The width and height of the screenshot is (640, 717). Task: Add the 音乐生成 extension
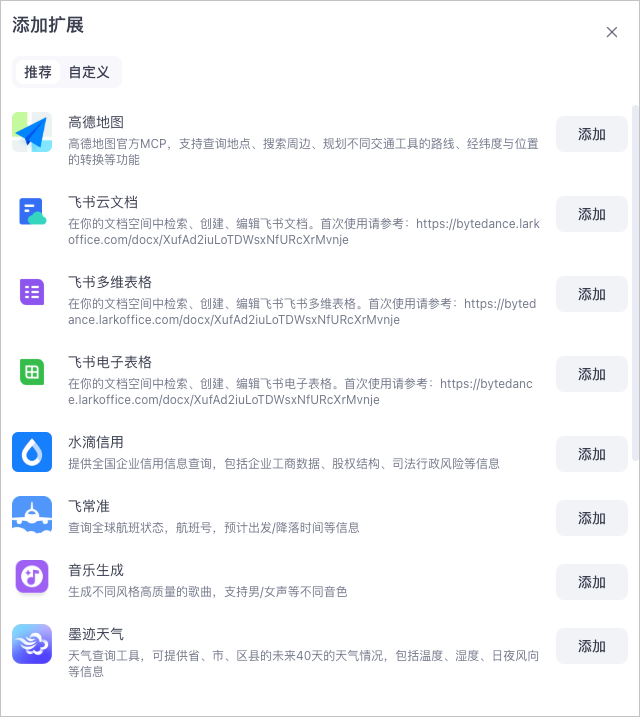[591, 582]
